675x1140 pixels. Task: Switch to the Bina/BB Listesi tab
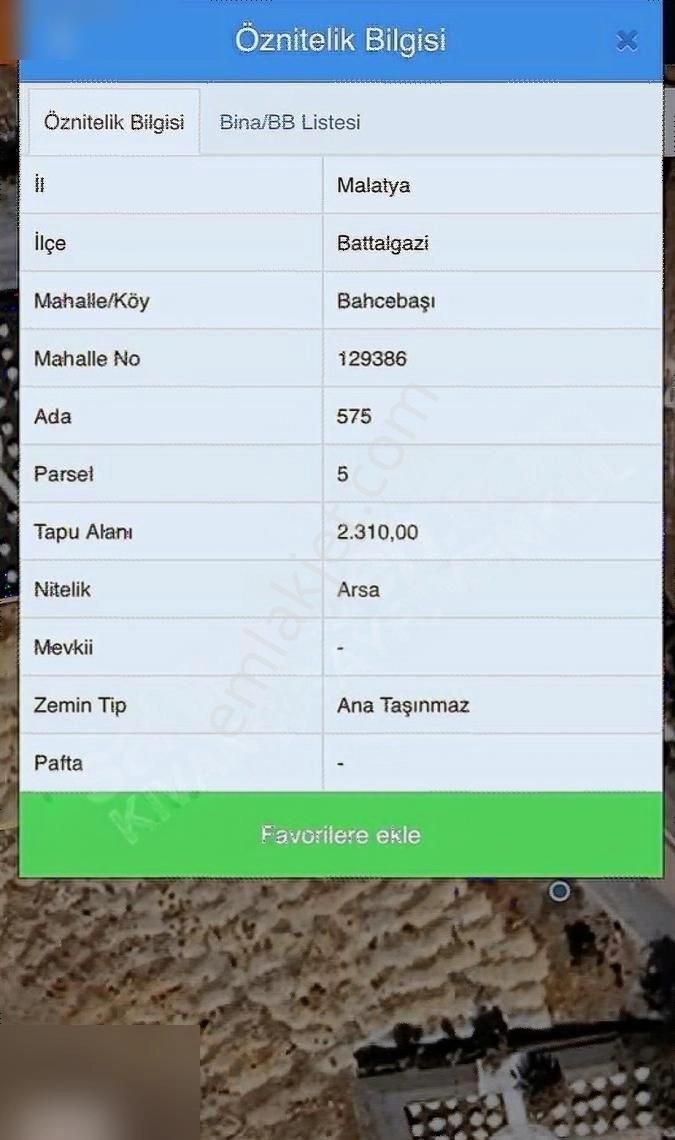(290, 122)
